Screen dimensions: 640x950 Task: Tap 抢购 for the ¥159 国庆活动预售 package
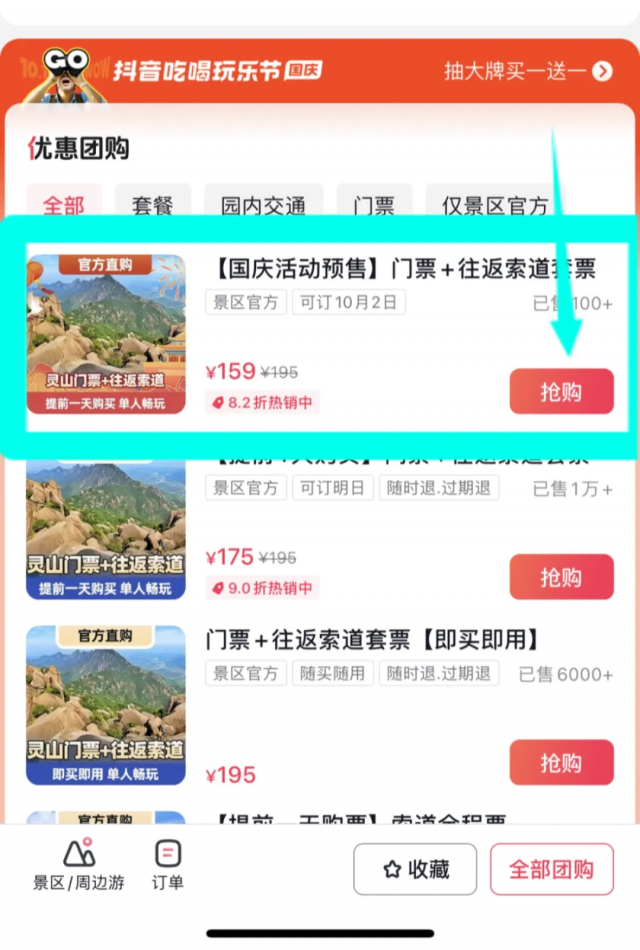561,392
